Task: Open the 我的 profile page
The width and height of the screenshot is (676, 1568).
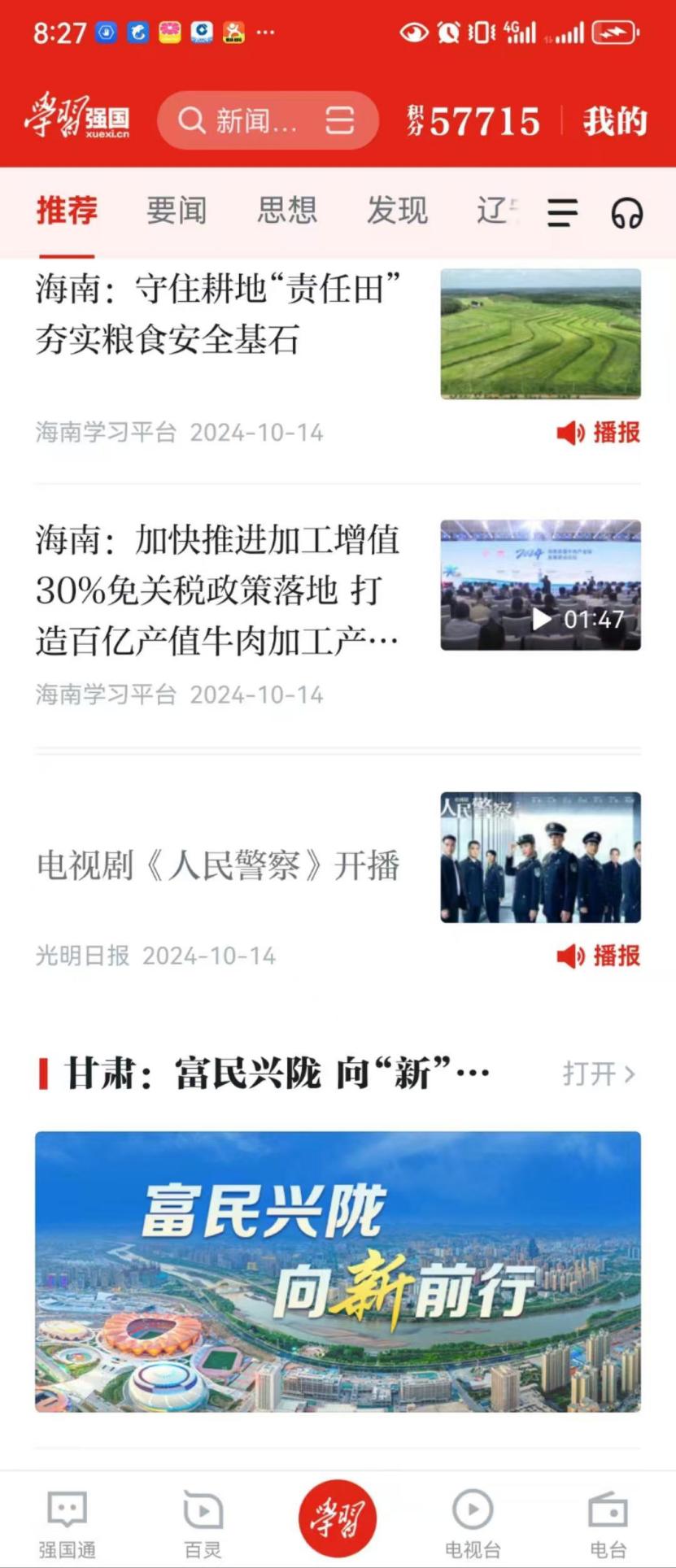Action: (x=614, y=121)
